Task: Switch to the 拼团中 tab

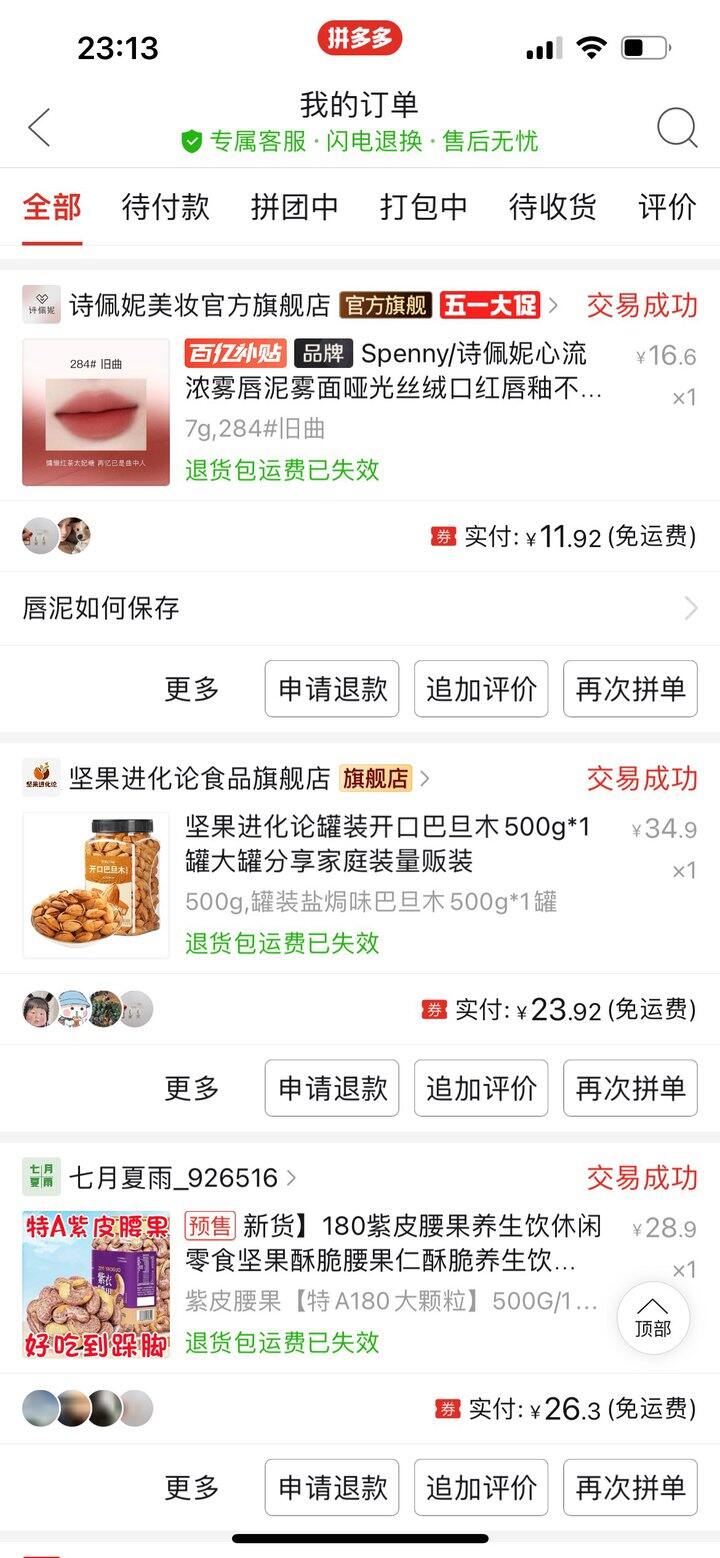Action: coord(294,207)
